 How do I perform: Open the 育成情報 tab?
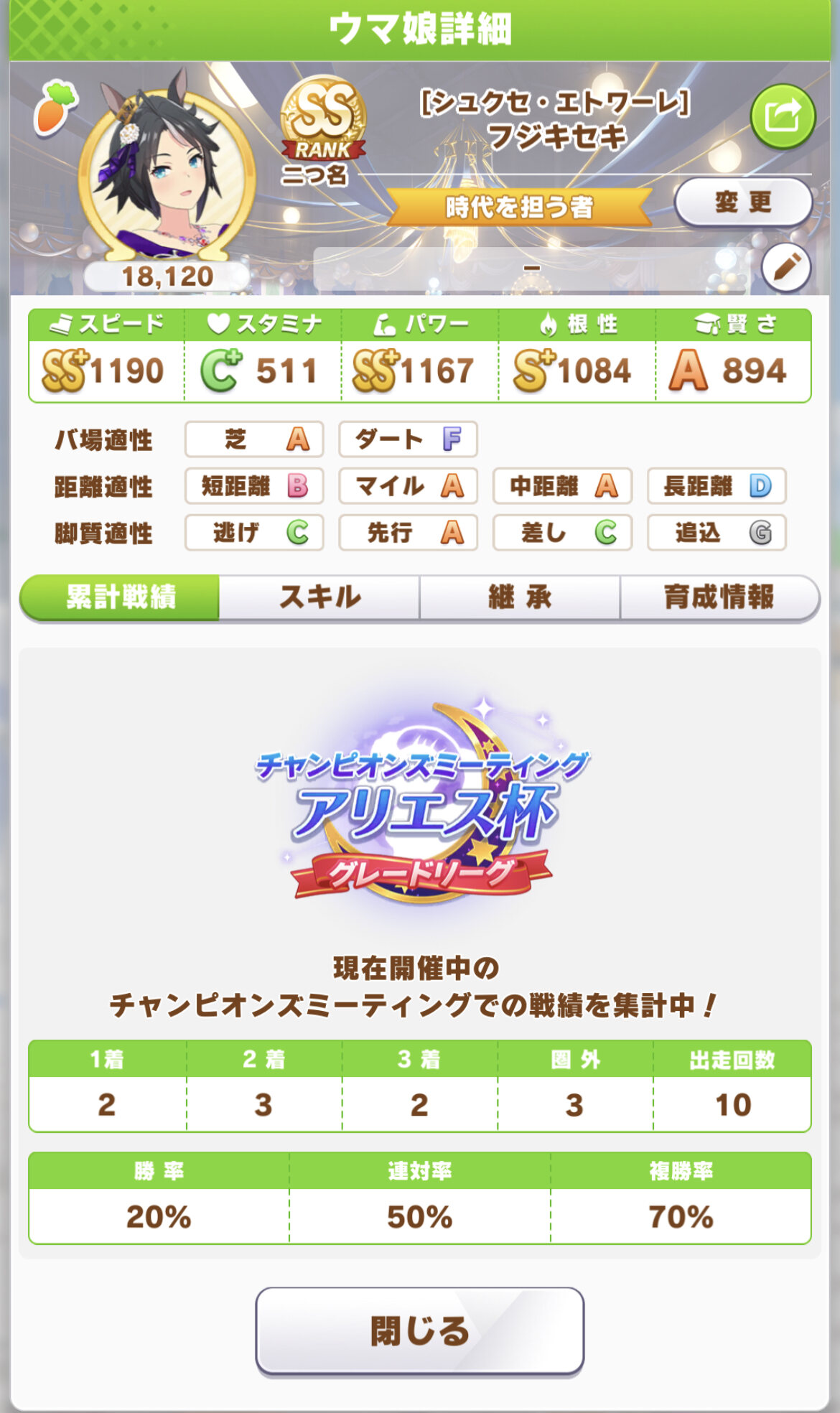(x=719, y=597)
